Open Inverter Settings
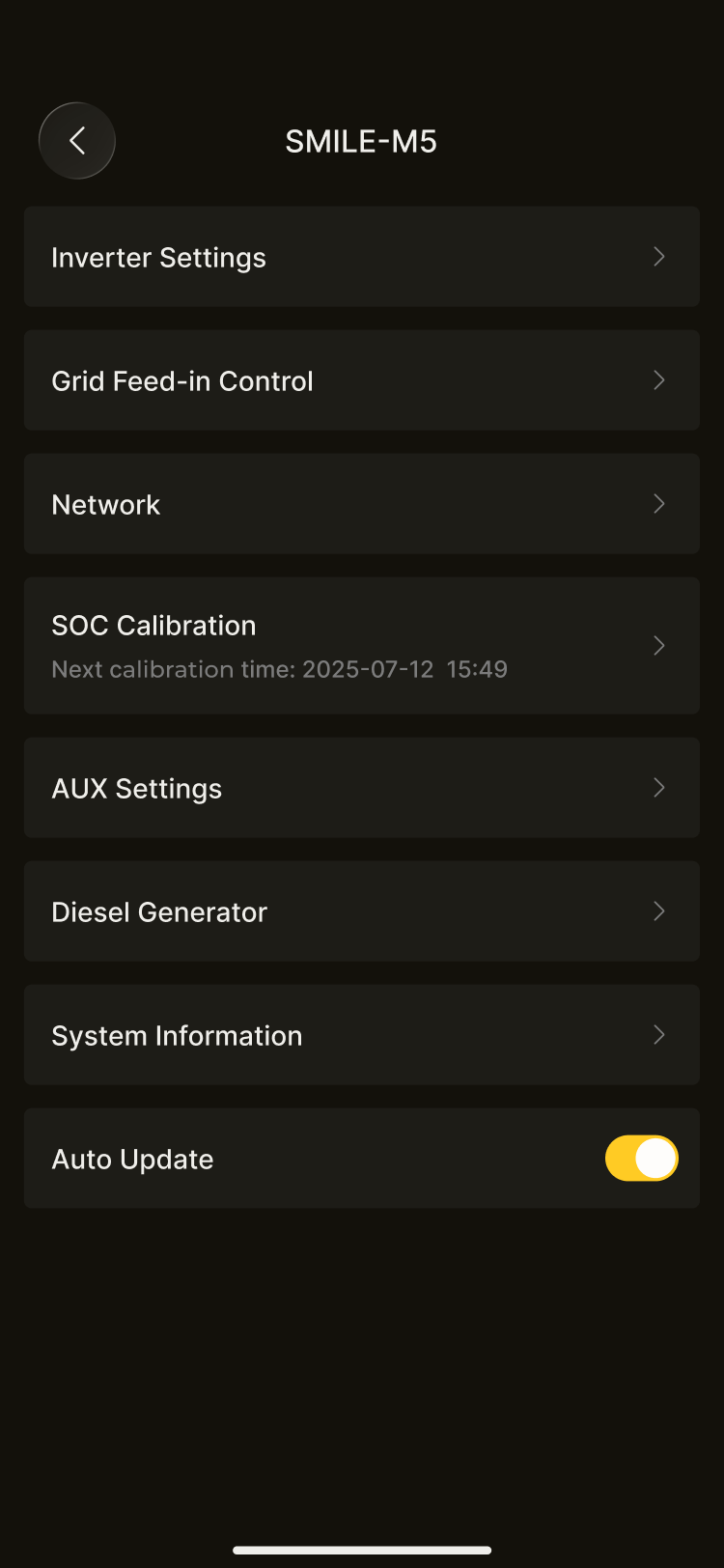Screen dimensions: 724x1568 pos(361,257)
